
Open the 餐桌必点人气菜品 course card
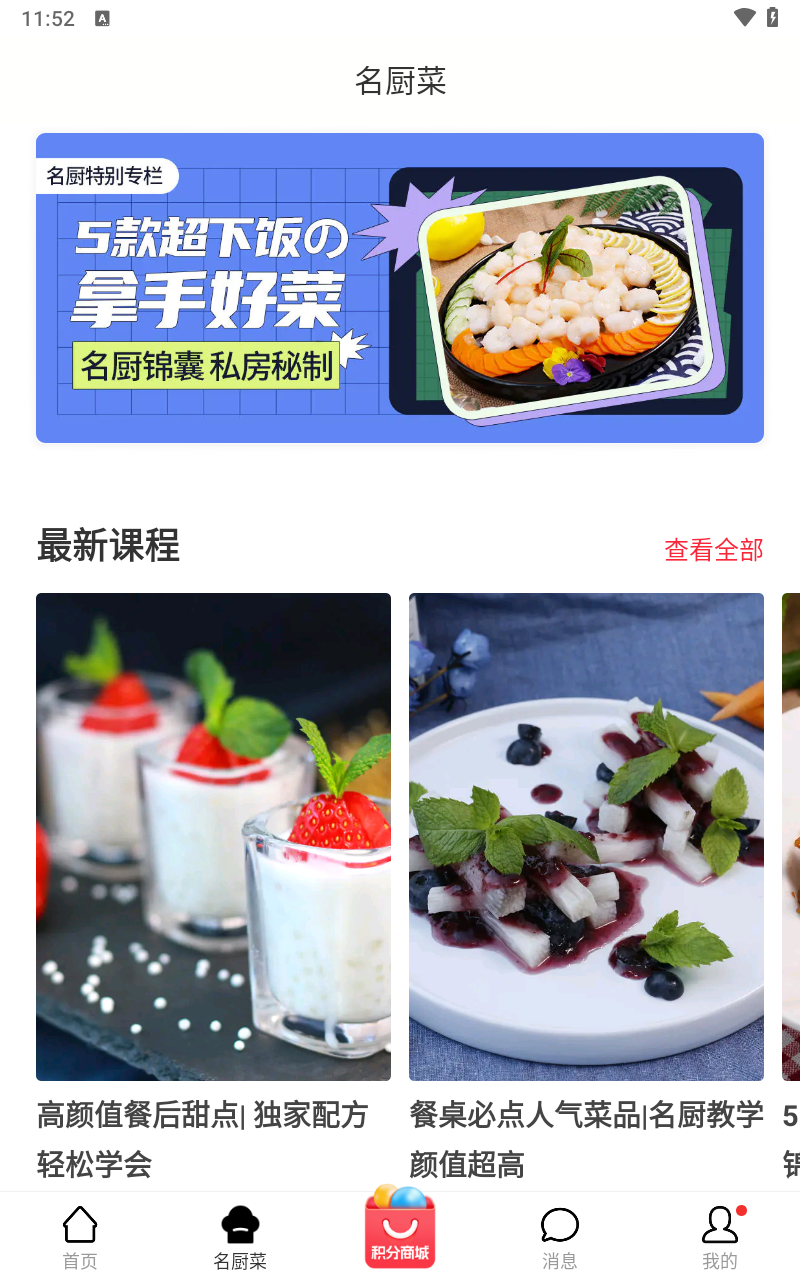586,836
